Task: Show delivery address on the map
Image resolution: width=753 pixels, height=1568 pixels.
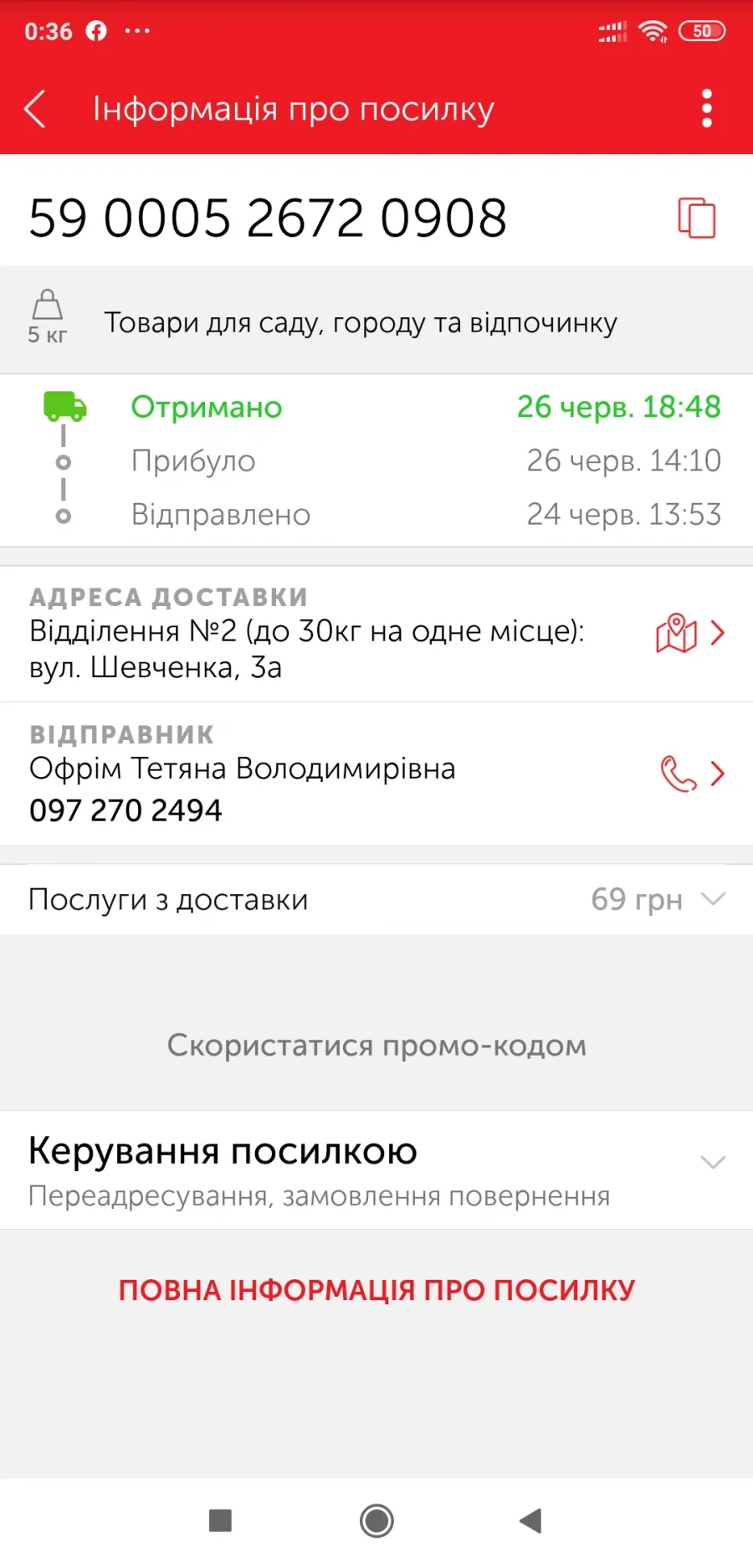Action: point(677,633)
